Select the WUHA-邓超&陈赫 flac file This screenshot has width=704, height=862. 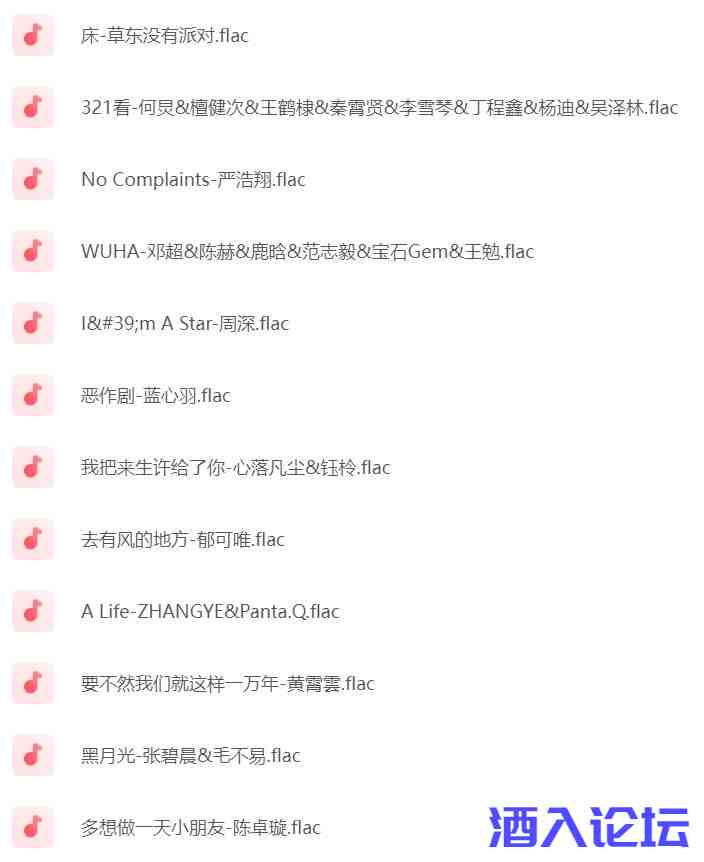pos(307,252)
